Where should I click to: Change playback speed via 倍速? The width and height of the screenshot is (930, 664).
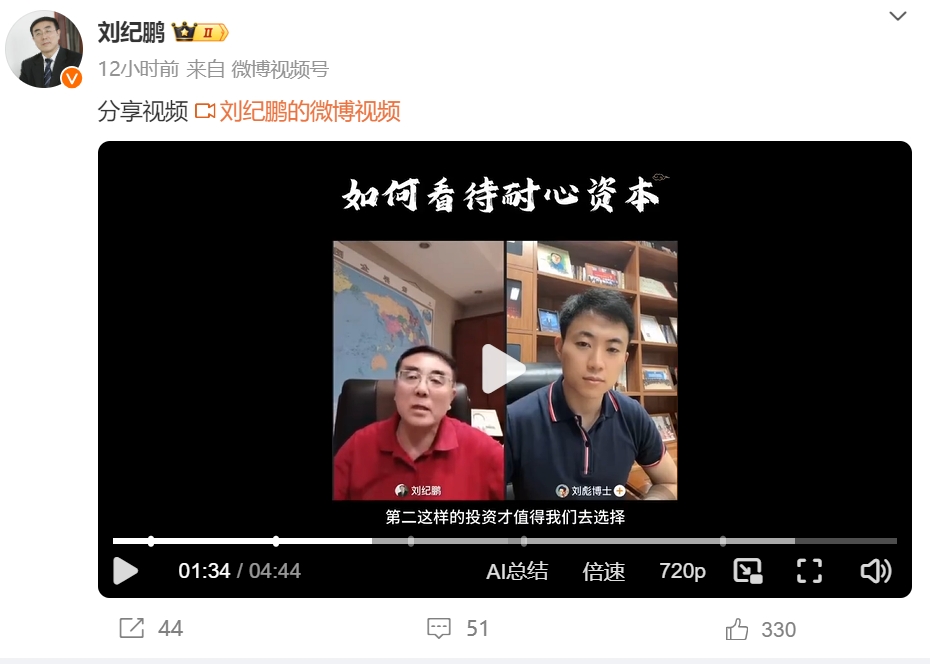click(604, 571)
